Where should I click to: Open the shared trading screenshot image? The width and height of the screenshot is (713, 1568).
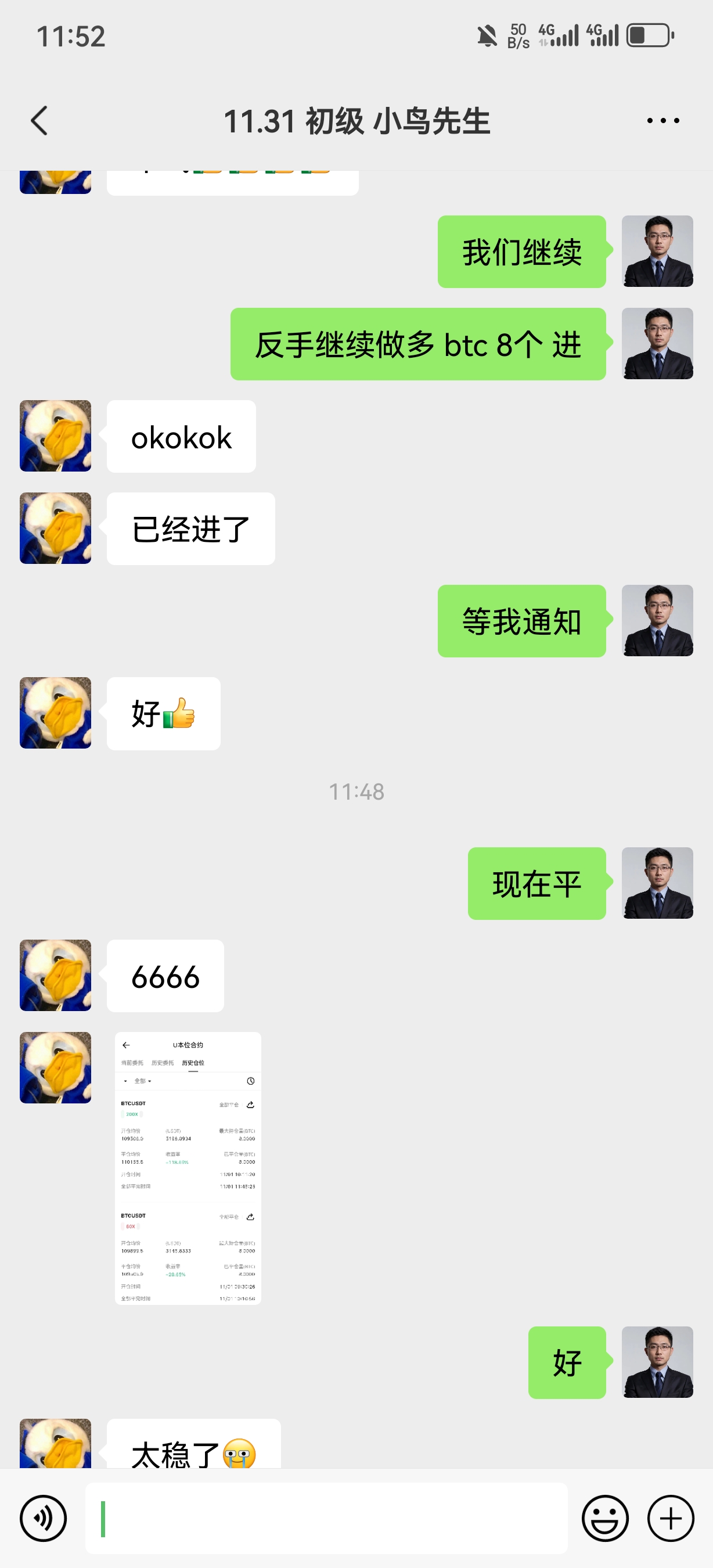point(188,1167)
